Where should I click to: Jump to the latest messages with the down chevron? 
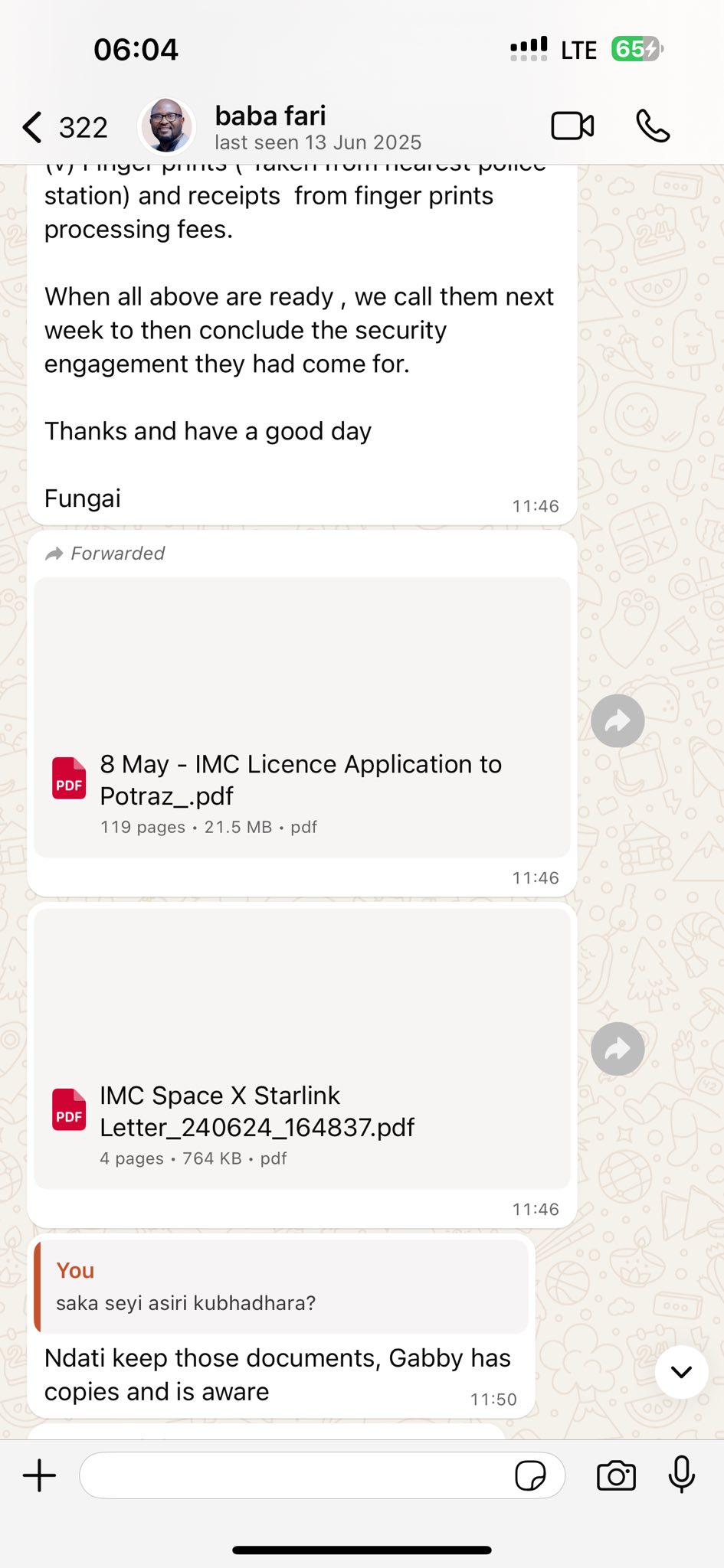(x=681, y=1372)
